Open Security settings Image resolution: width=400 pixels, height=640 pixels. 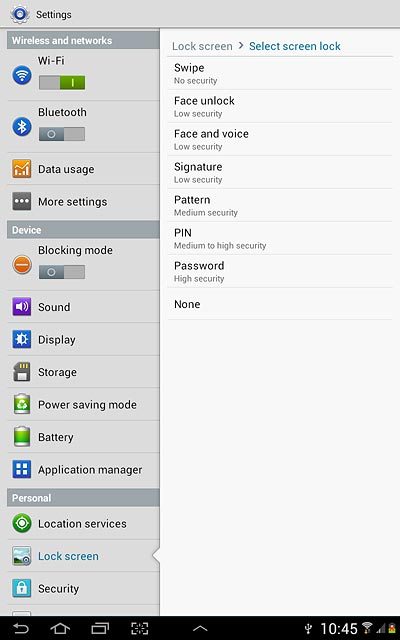tap(83, 589)
